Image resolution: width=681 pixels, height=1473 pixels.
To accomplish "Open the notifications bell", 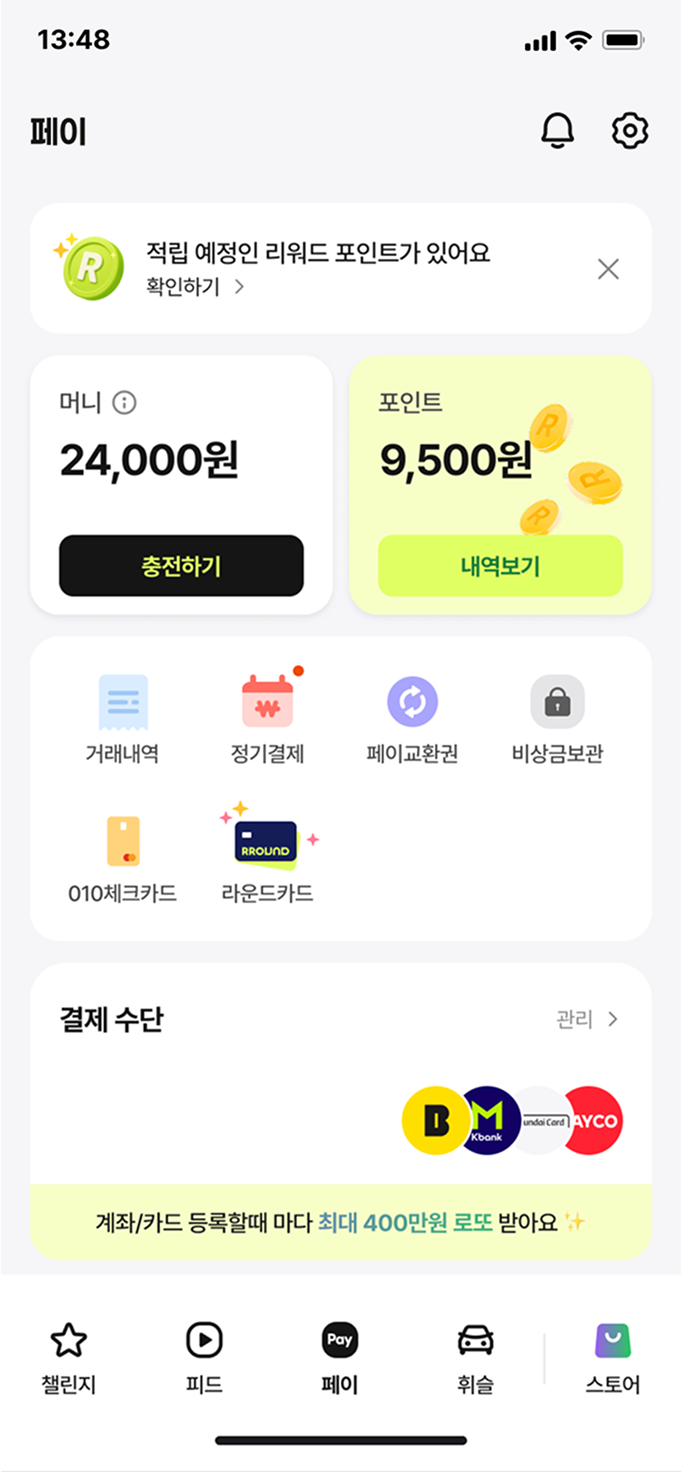I will point(558,131).
